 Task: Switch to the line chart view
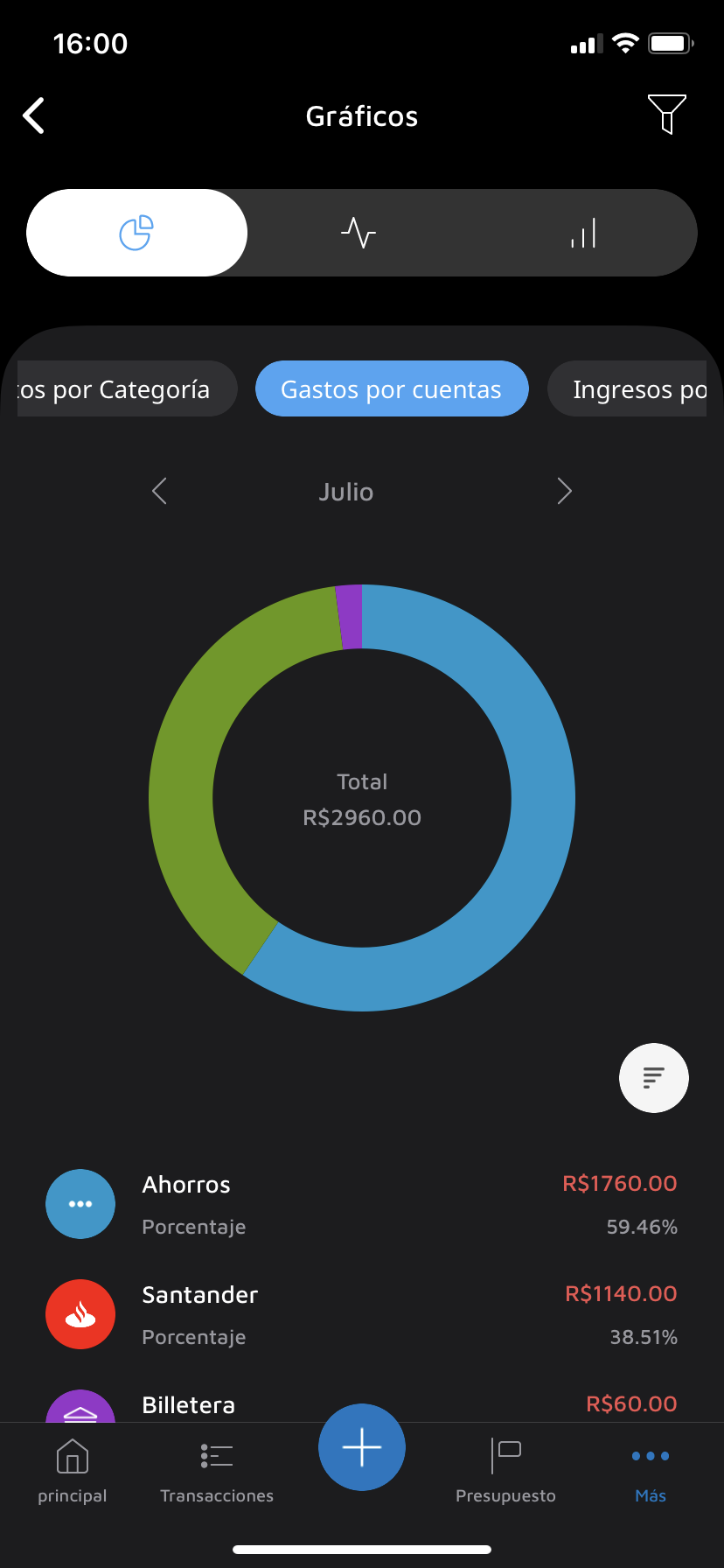tap(359, 233)
